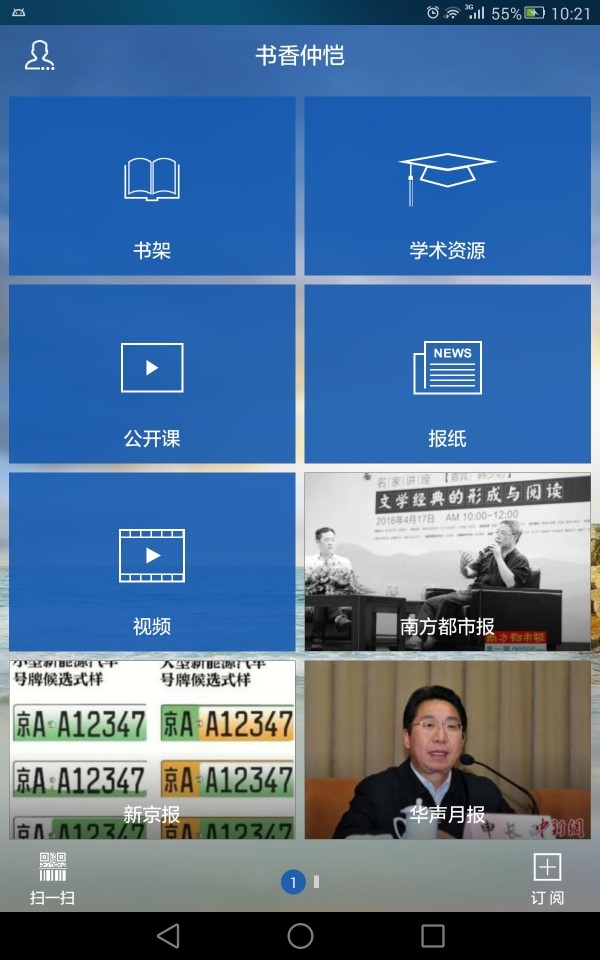Open the user profile icon
Viewport: 600px width, 960px height.
click(39, 55)
